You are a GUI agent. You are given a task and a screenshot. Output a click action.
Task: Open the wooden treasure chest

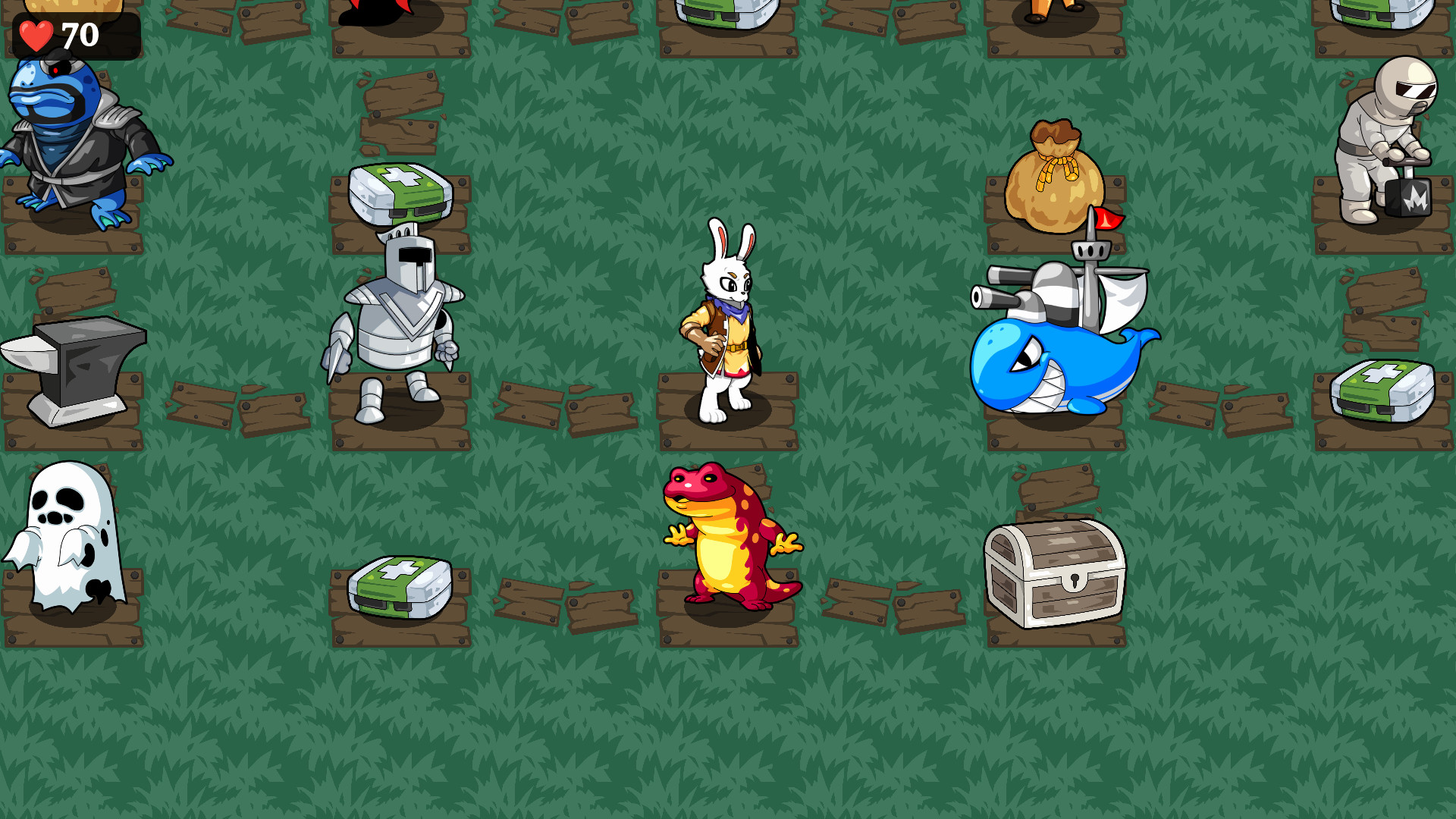coord(1055,573)
